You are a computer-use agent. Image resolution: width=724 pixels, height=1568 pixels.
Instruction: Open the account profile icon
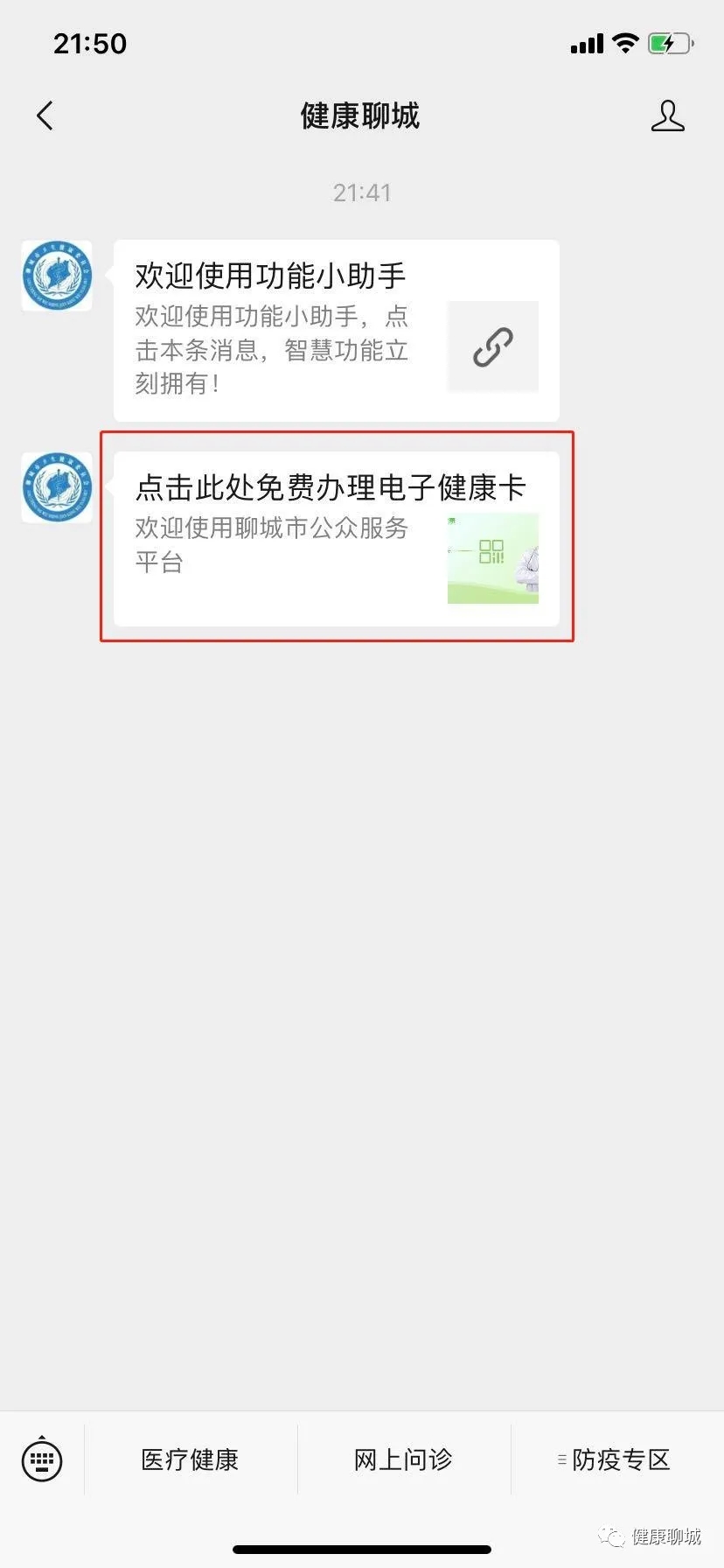tap(667, 115)
